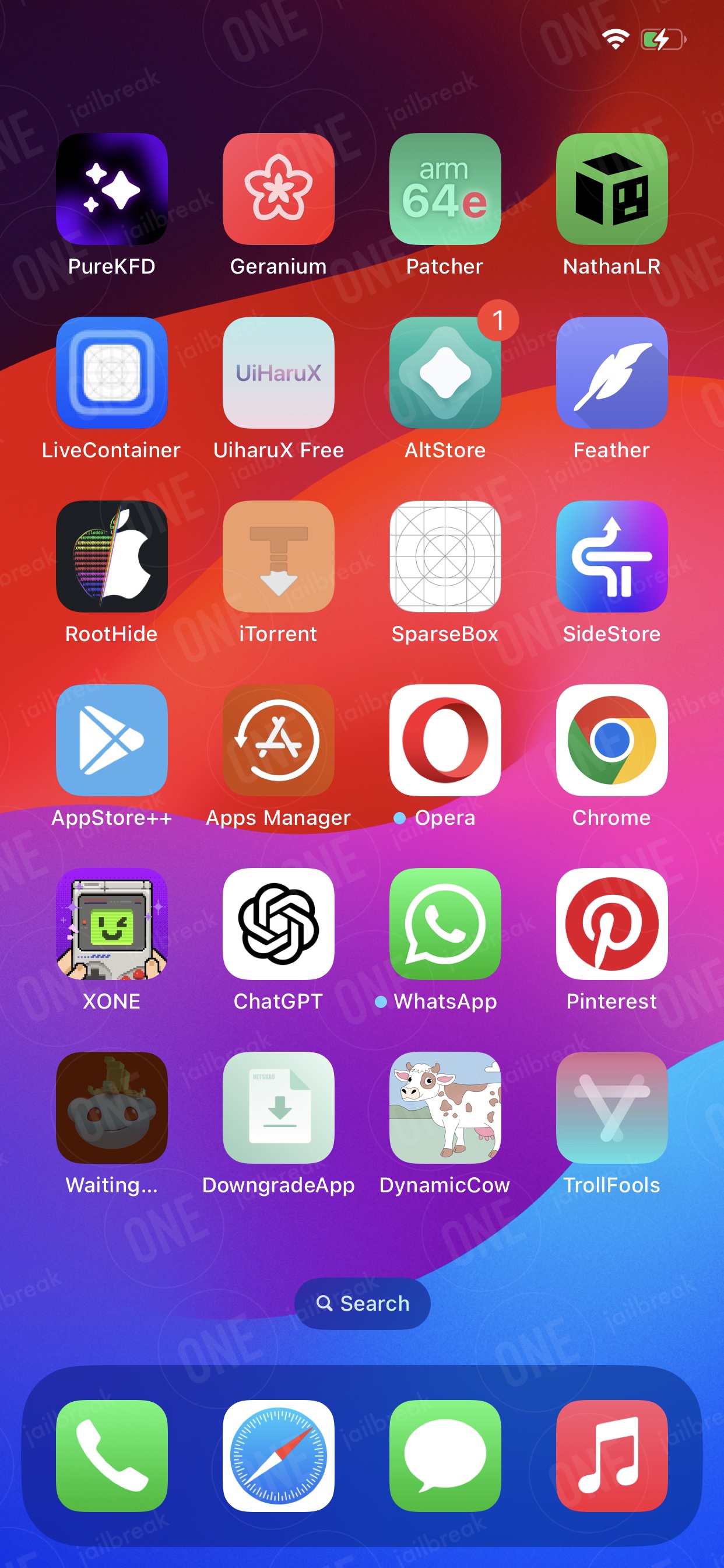Open the Feather app

(612, 373)
